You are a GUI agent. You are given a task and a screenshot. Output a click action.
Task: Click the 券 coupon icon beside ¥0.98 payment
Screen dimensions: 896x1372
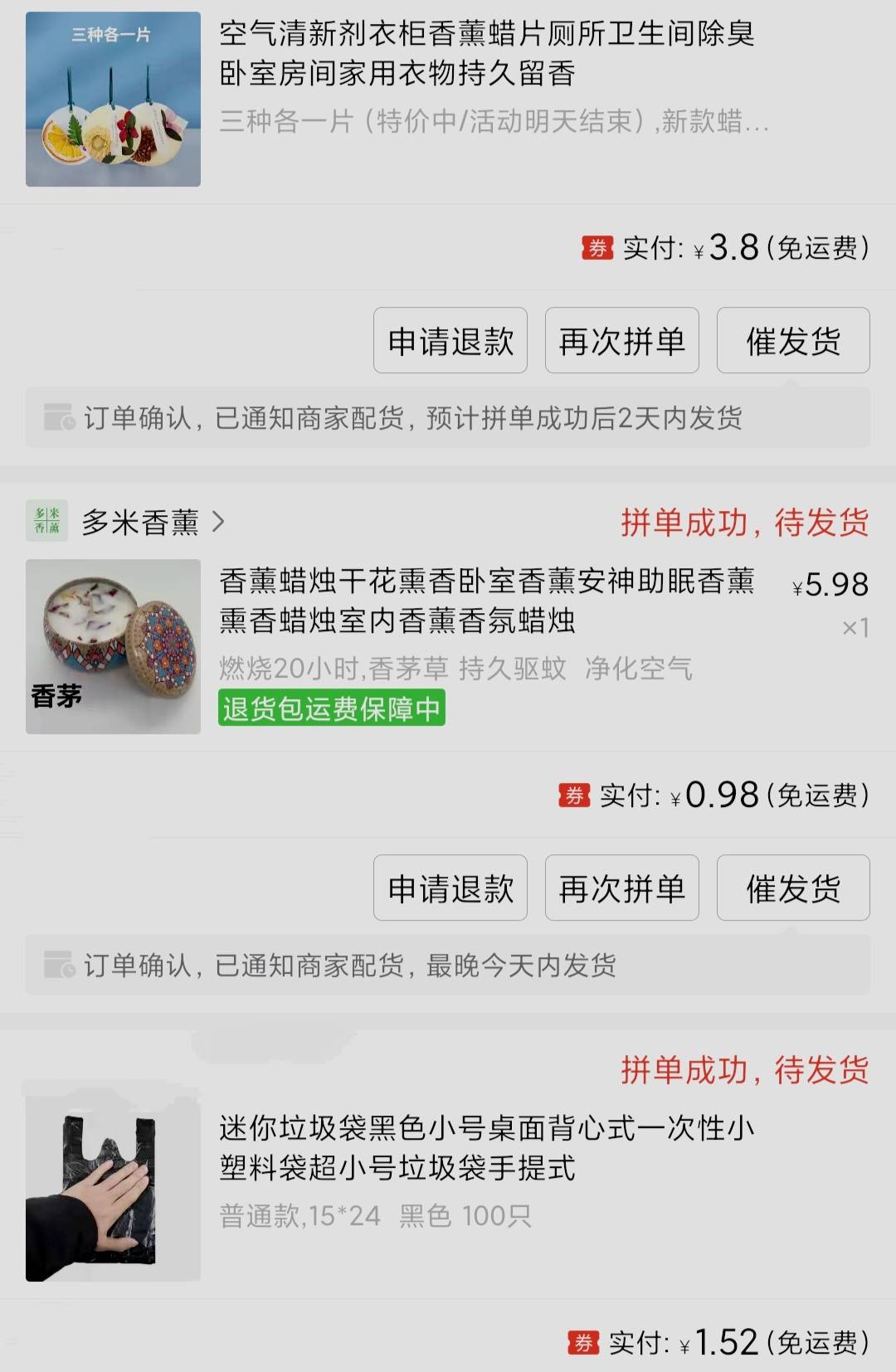point(572,794)
